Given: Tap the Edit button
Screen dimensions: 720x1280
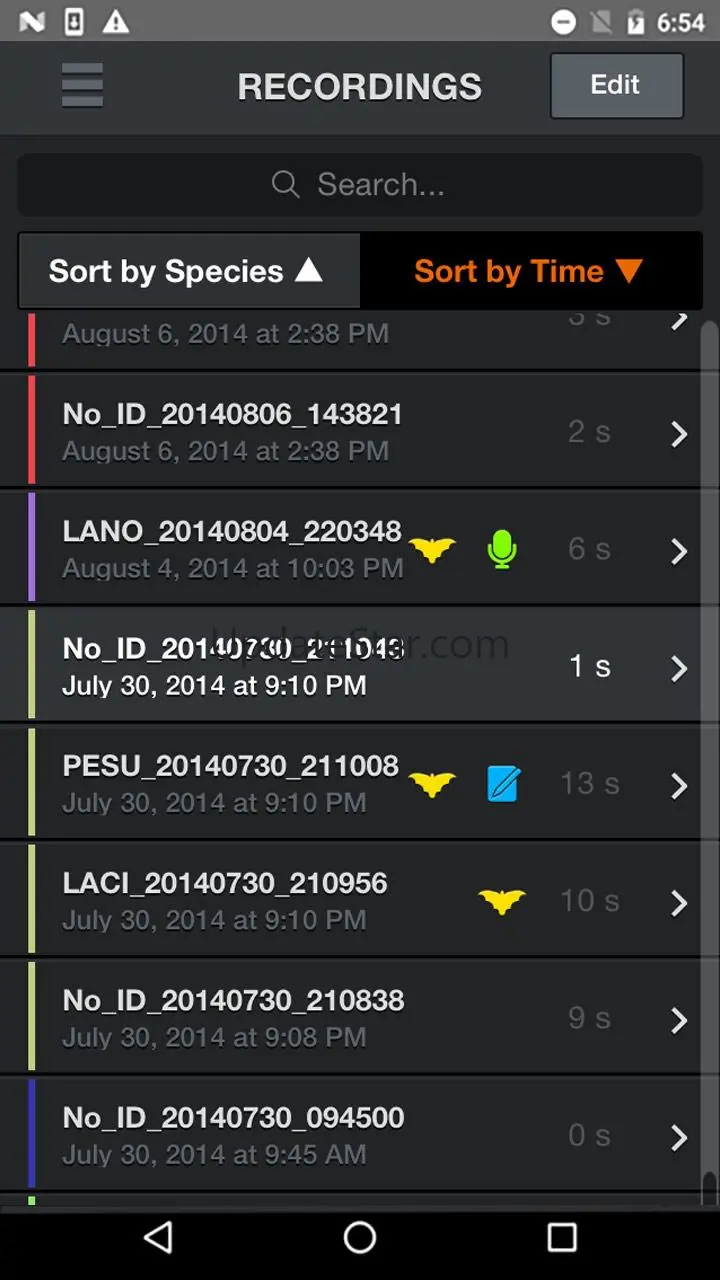Looking at the screenshot, I should click(616, 85).
